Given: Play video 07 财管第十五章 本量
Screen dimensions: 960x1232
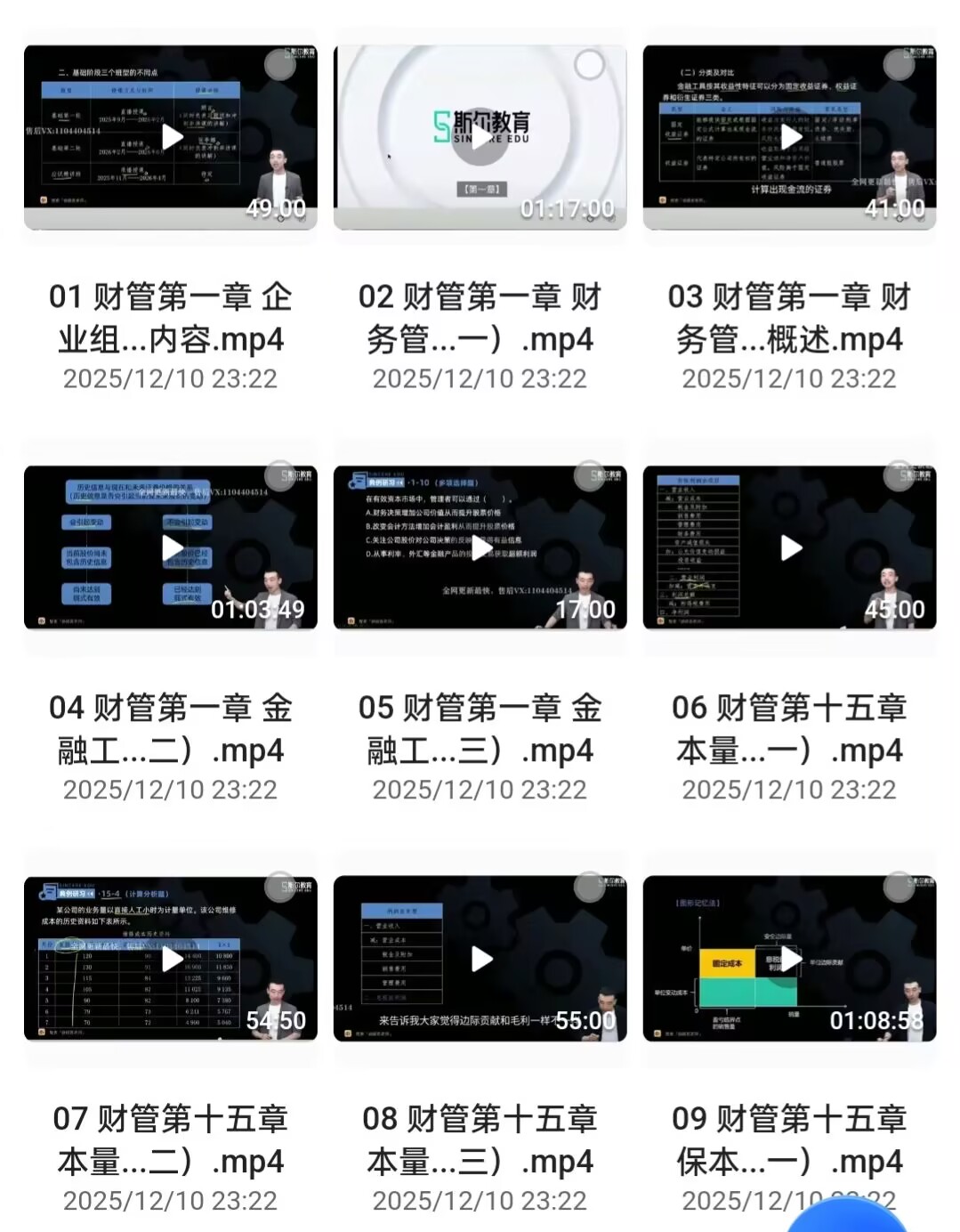Looking at the screenshot, I should [171, 960].
